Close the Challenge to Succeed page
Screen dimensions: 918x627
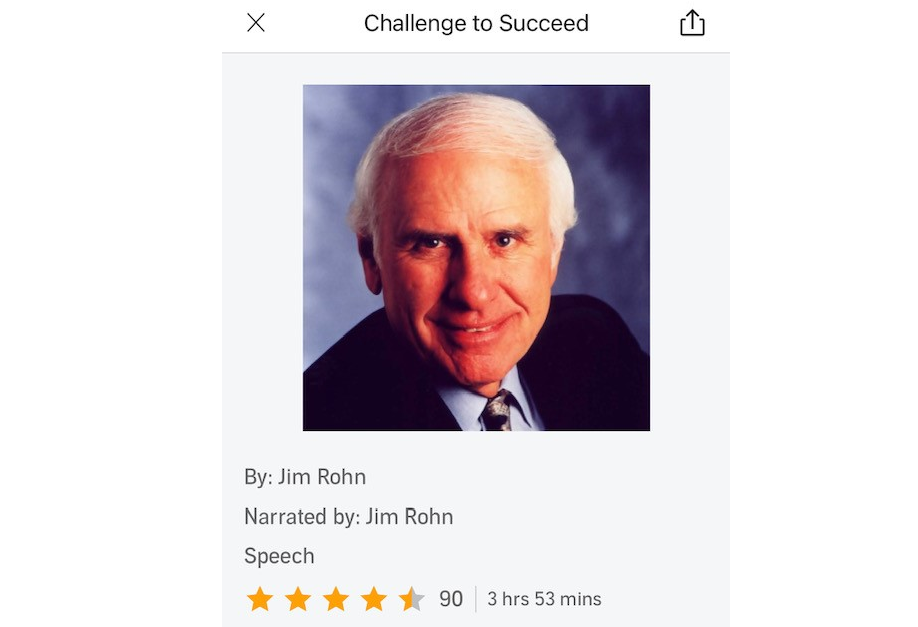pyautogui.click(x=256, y=23)
